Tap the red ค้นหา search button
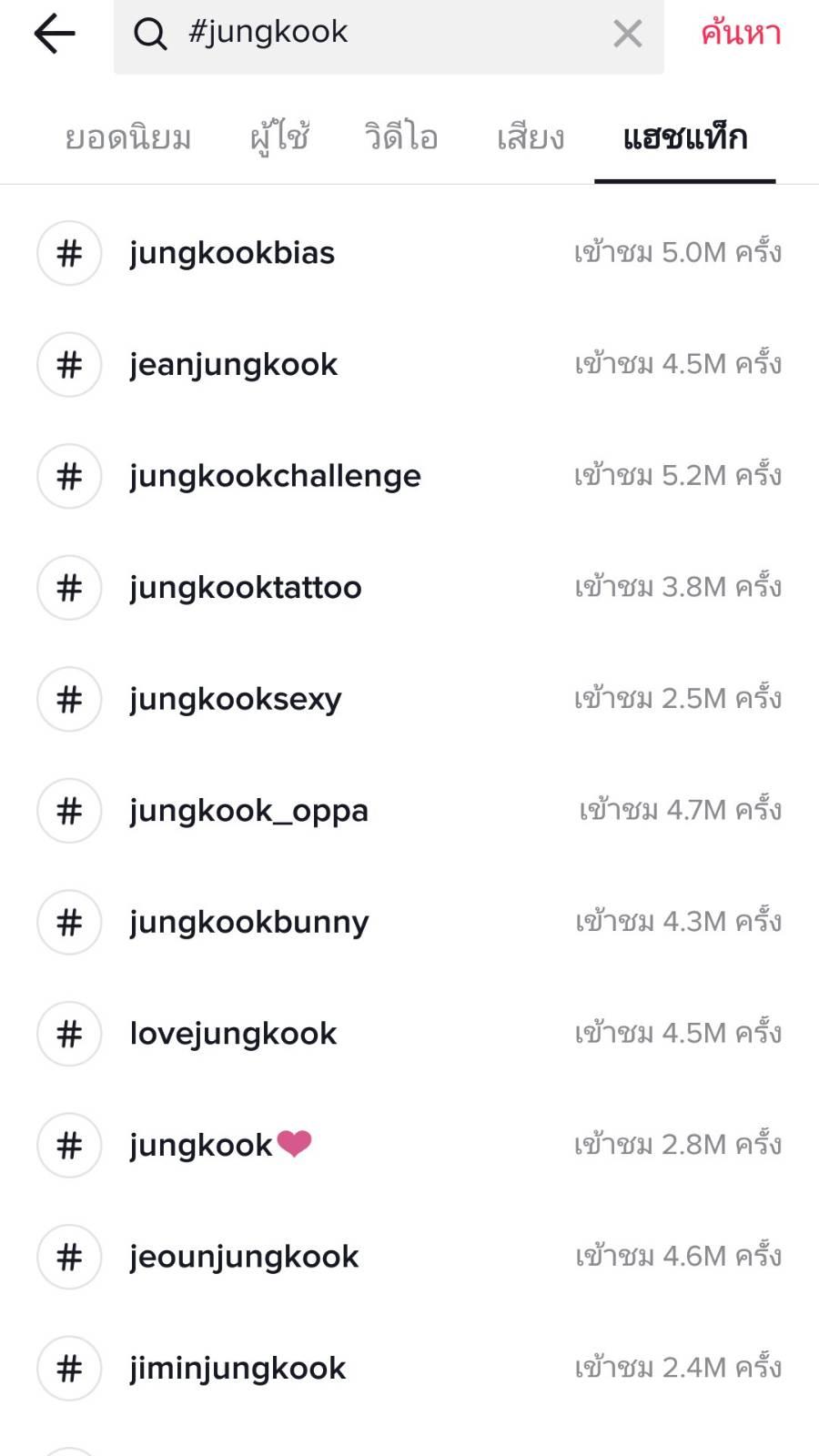The height and width of the screenshot is (1456, 819). coord(741,34)
